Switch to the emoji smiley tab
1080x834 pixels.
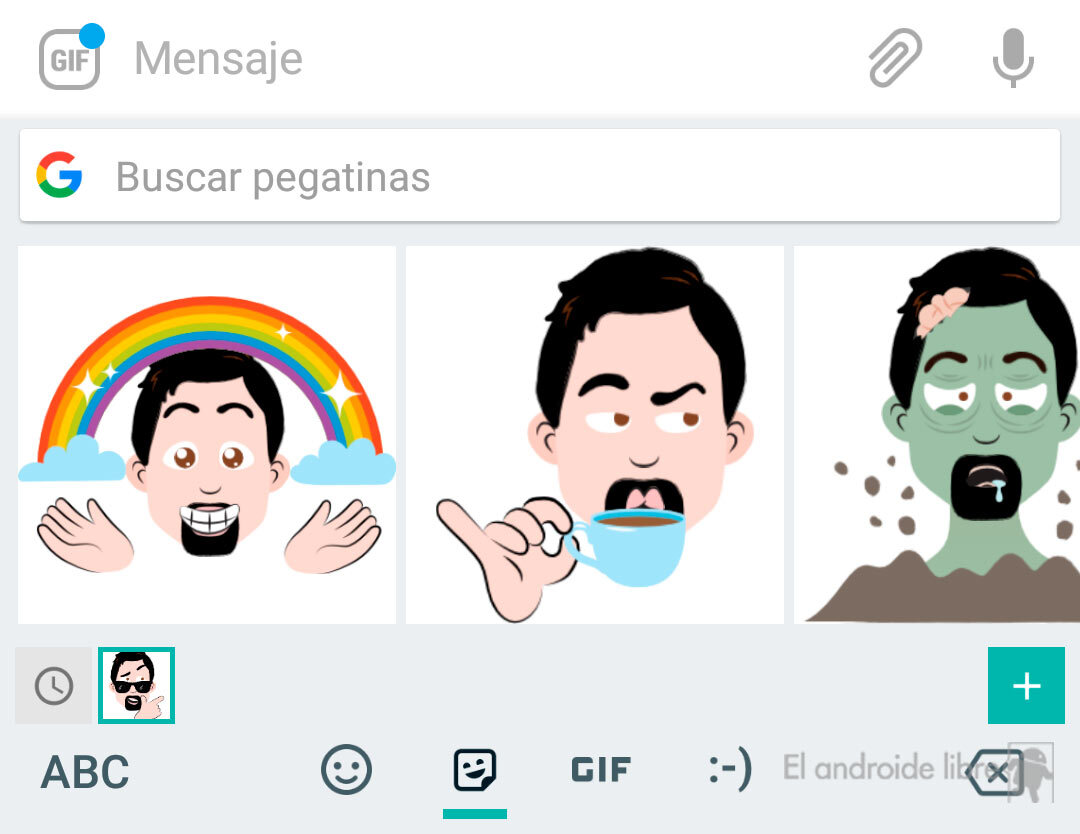pos(346,771)
